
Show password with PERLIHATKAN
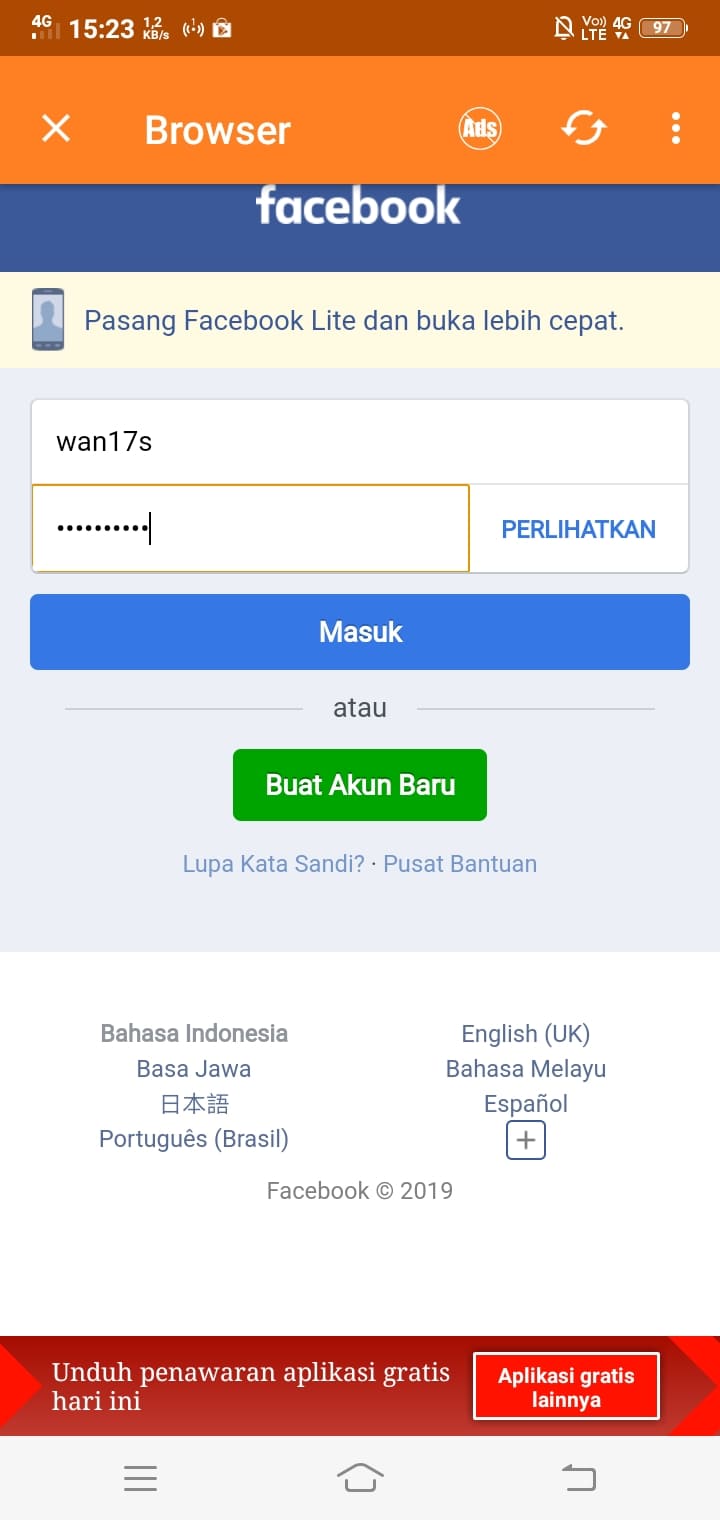pos(578,529)
